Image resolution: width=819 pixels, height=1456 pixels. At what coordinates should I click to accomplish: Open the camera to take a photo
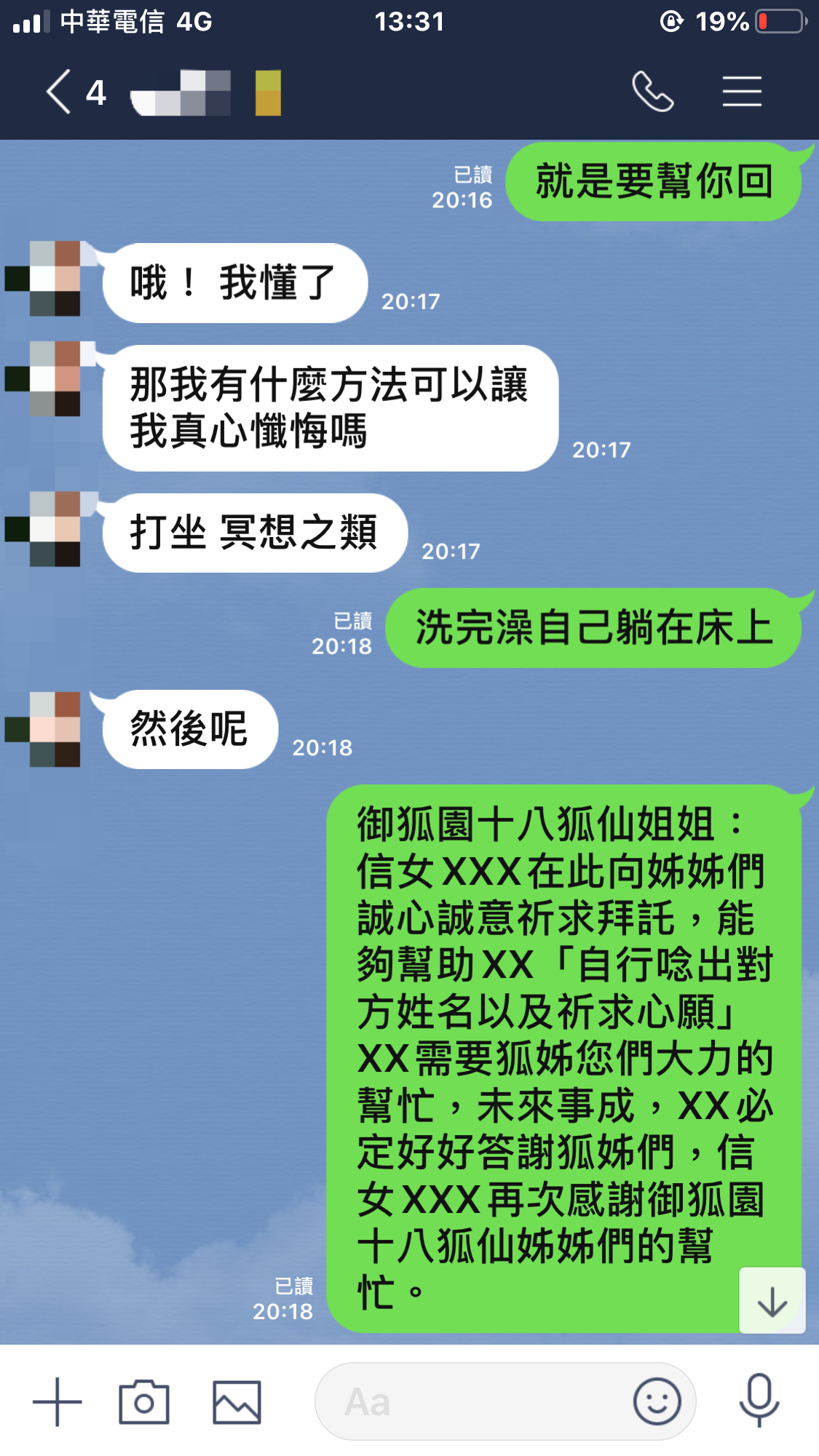[144, 1401]
